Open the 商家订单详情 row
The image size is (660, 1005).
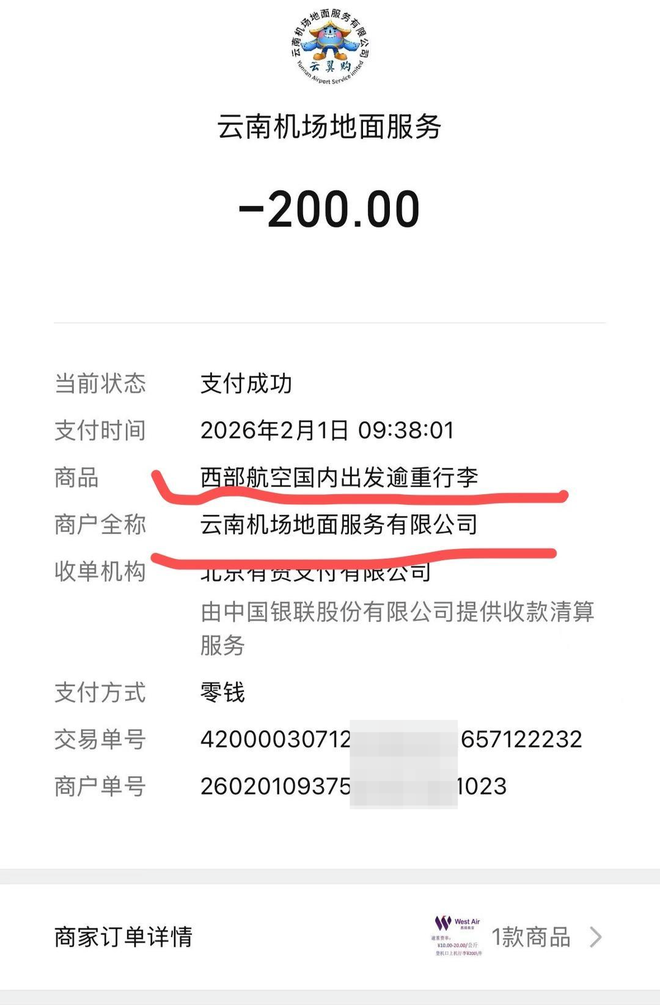pyautogui.click(x=329, y=937)
